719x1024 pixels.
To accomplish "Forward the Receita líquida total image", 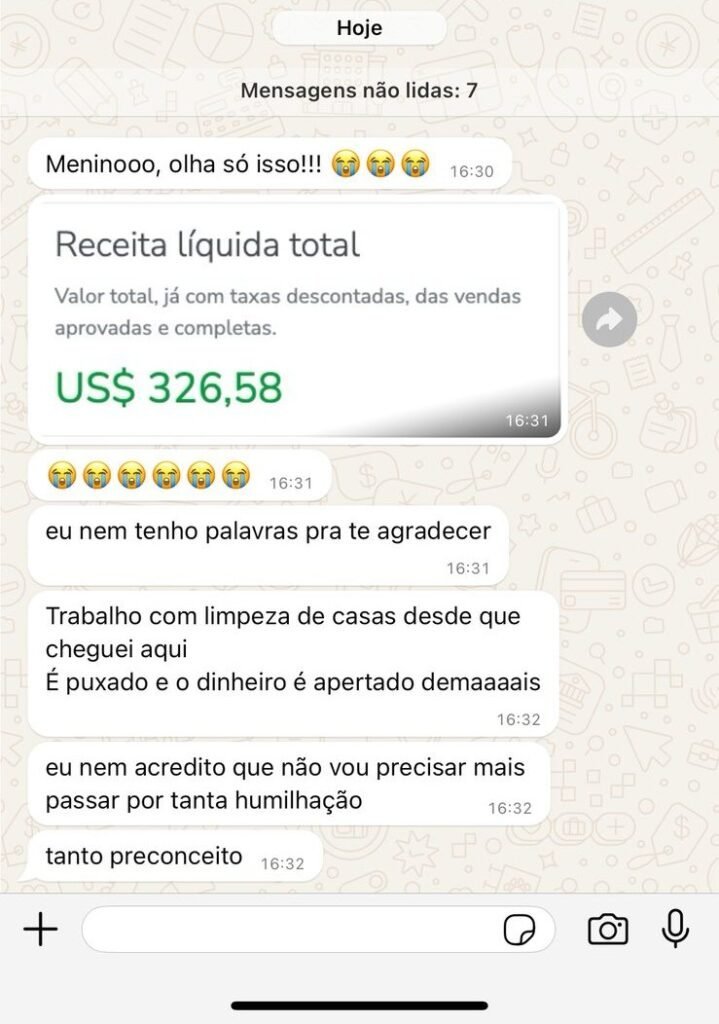I will [609, 320].
